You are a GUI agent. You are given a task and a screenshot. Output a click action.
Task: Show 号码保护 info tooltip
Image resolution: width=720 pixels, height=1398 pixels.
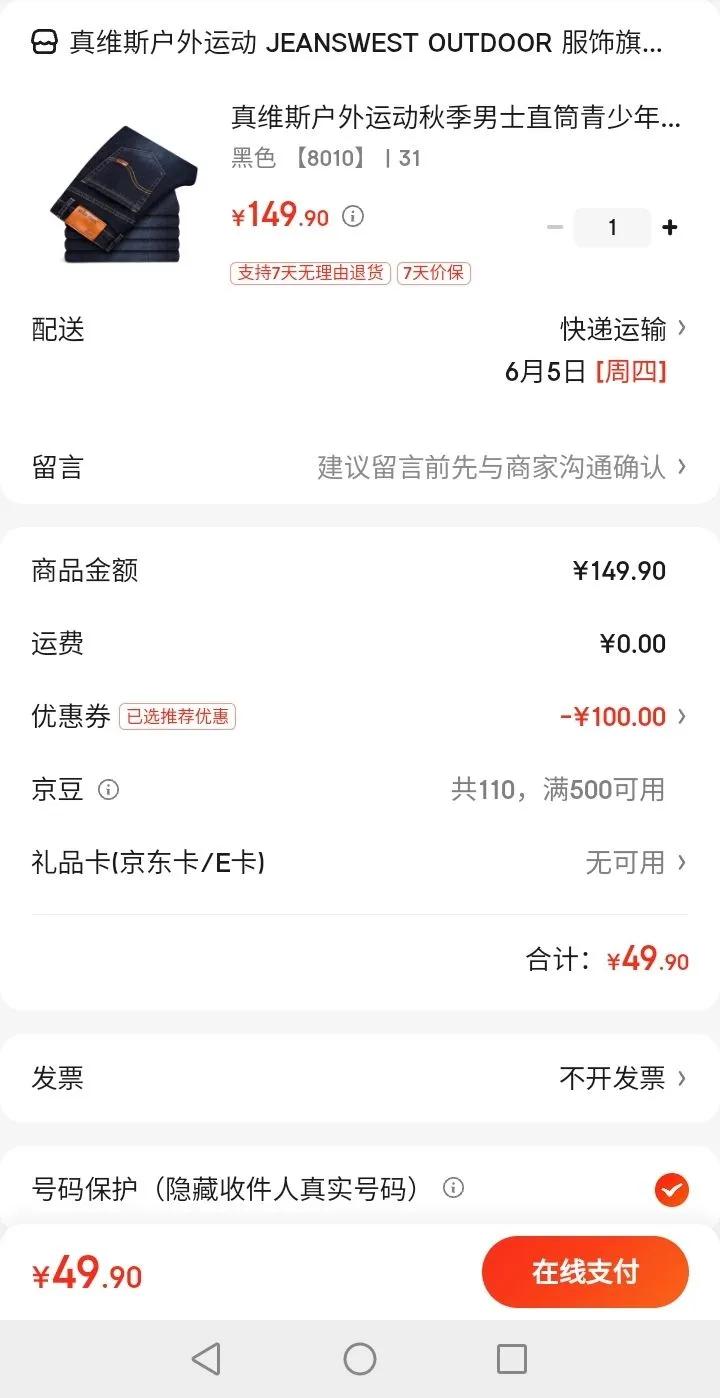453,1188
